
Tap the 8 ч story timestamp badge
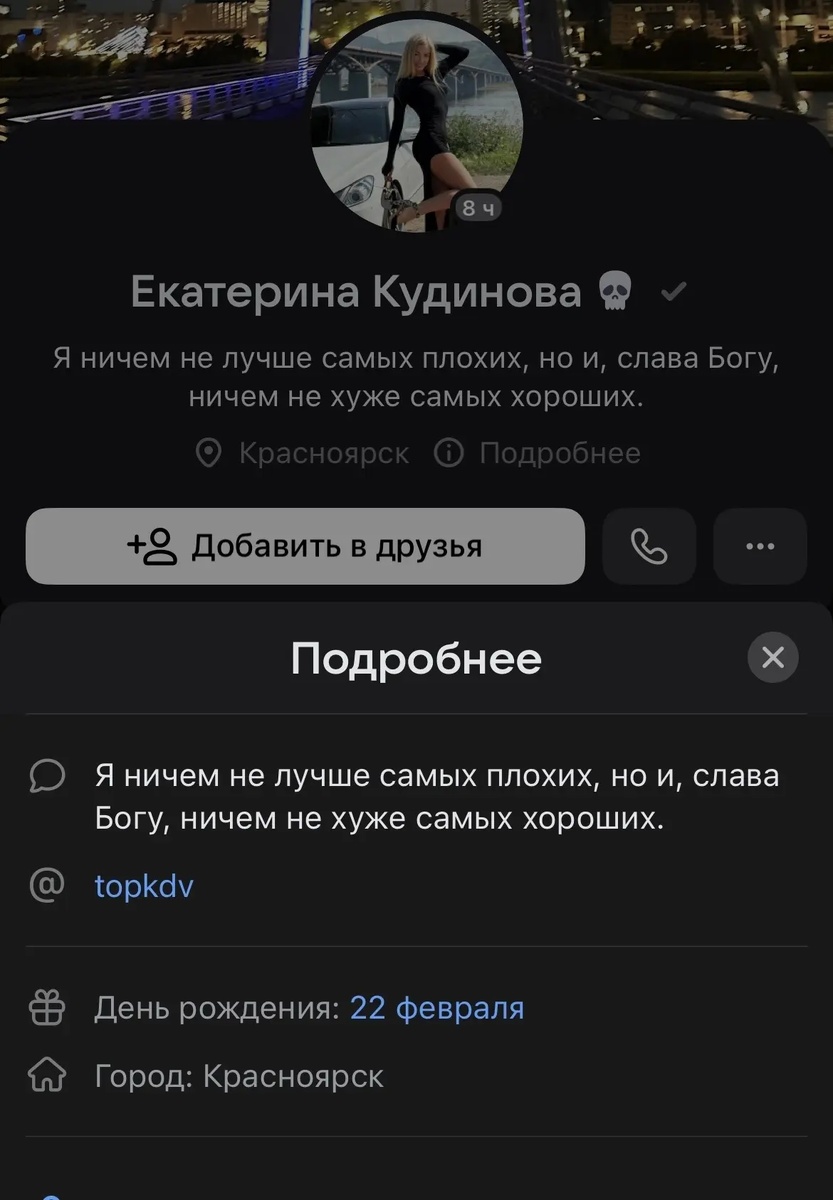click(477, 207)
